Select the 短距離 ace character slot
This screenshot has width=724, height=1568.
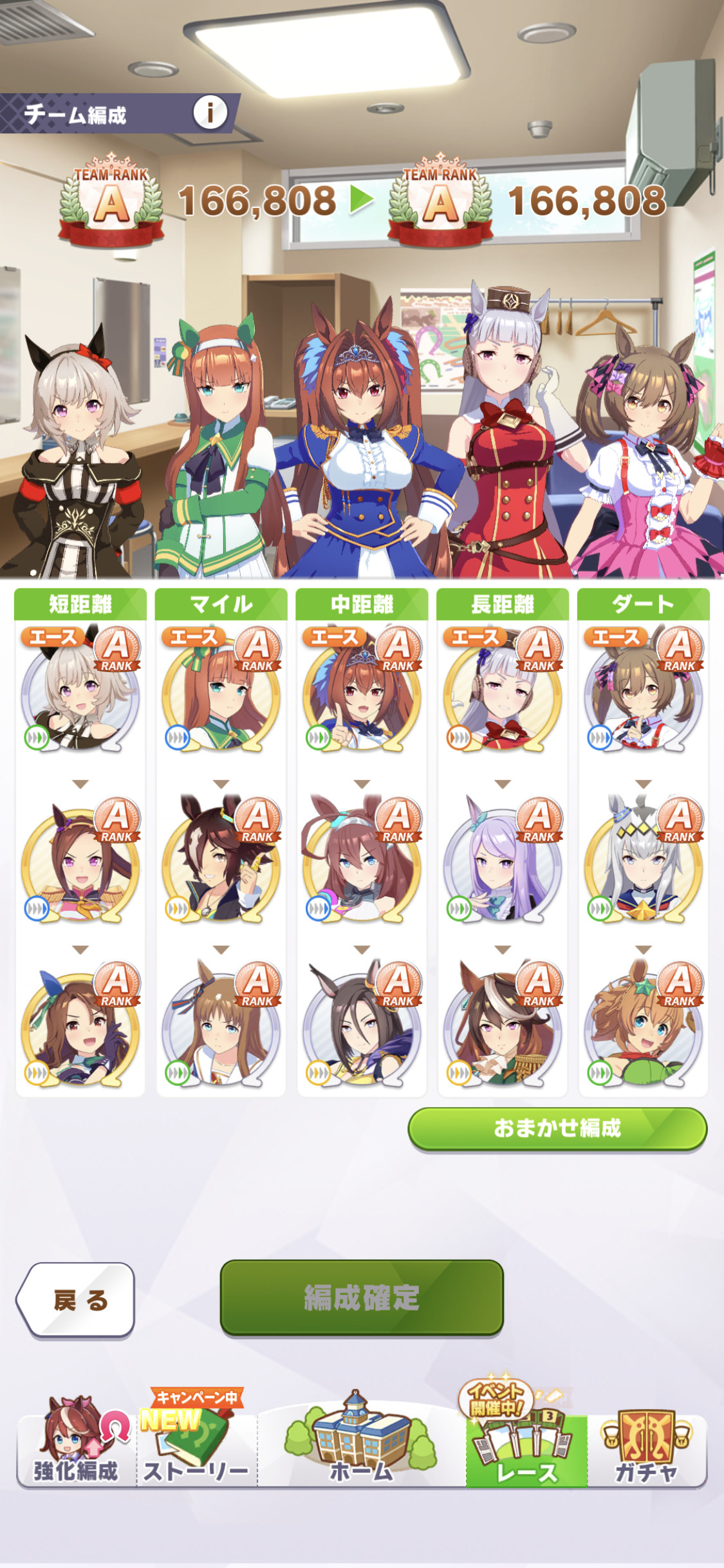tap(80, 690)
